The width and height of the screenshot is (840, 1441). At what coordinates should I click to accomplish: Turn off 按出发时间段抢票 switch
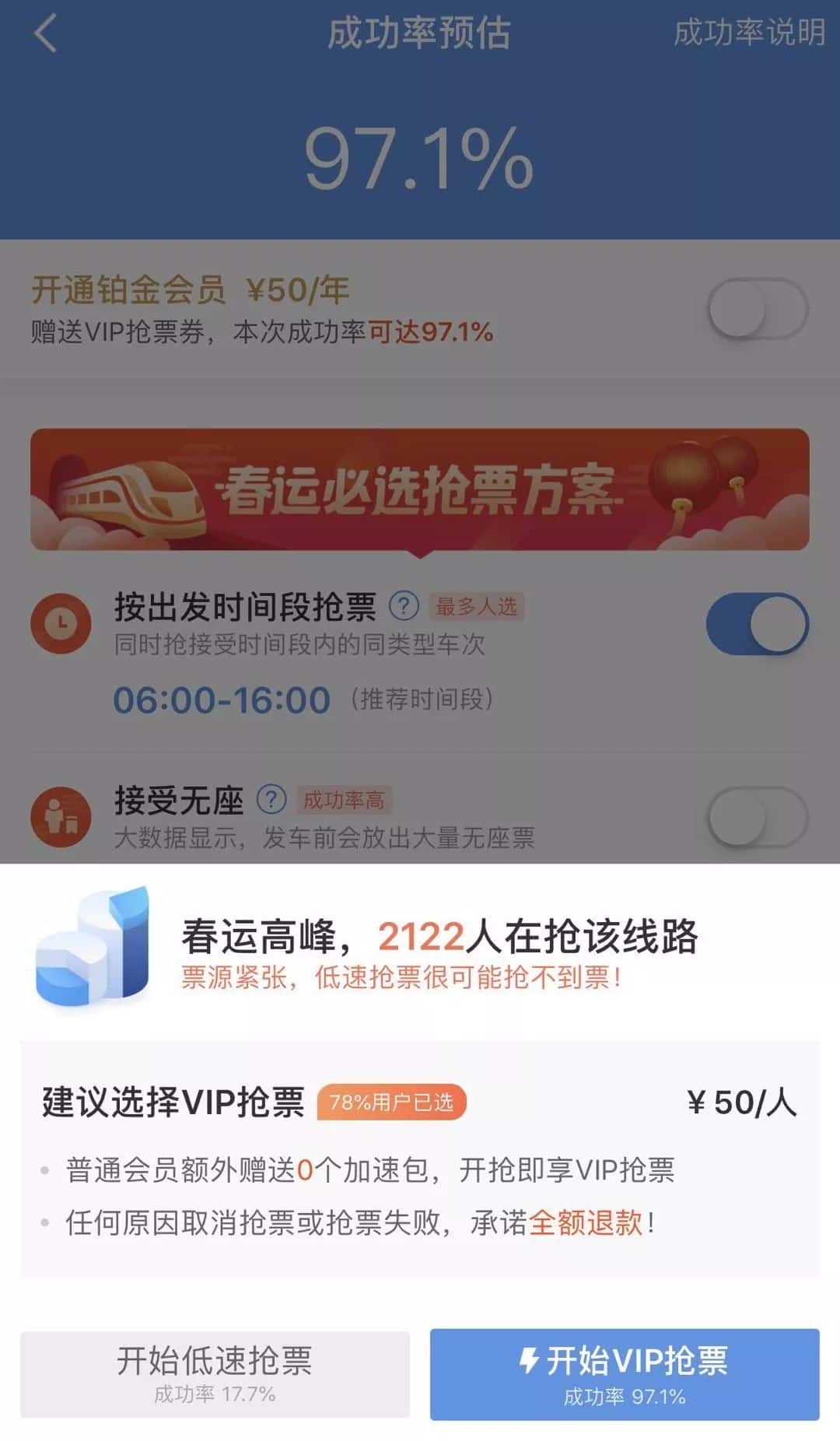tap(758, 624)
